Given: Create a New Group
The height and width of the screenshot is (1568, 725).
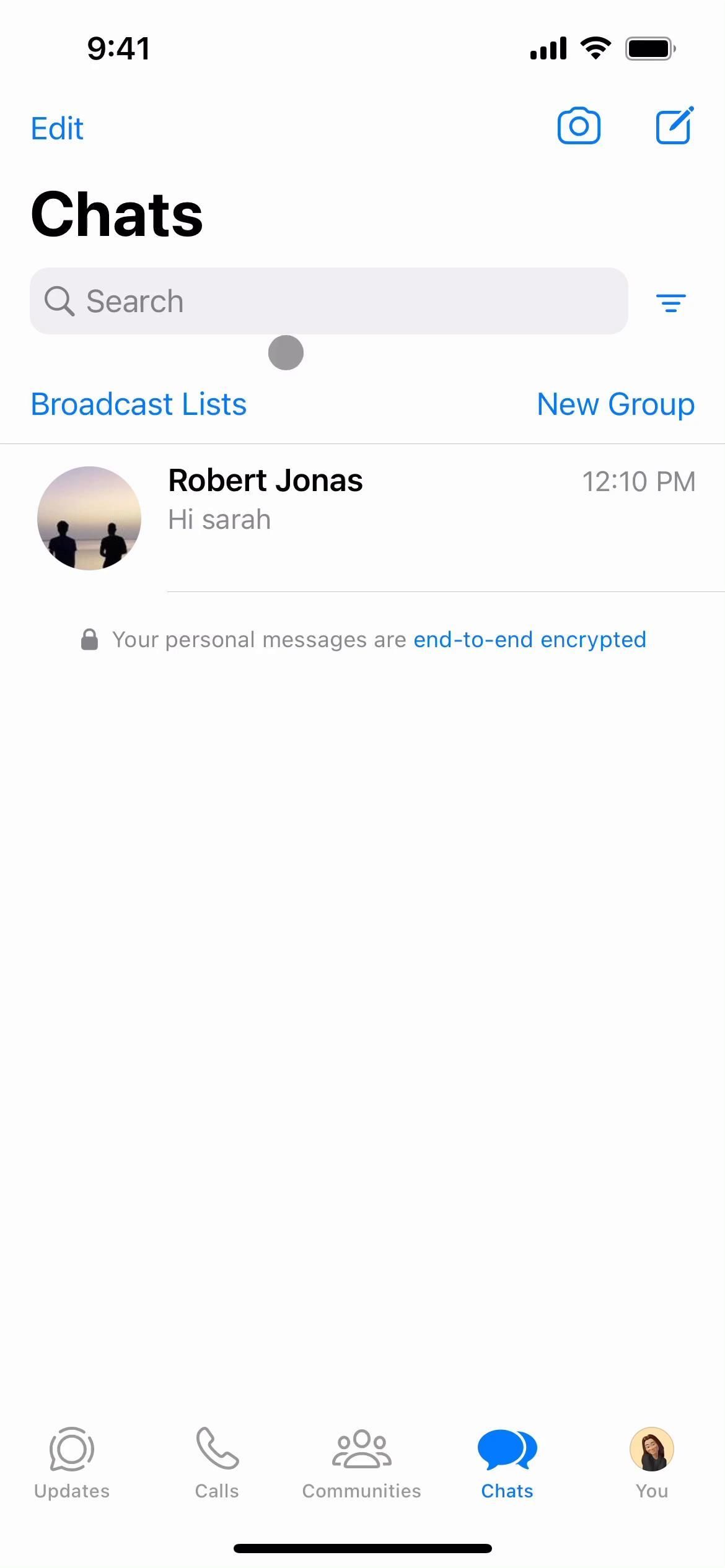Looking at the screenshot, I should 615,404.
